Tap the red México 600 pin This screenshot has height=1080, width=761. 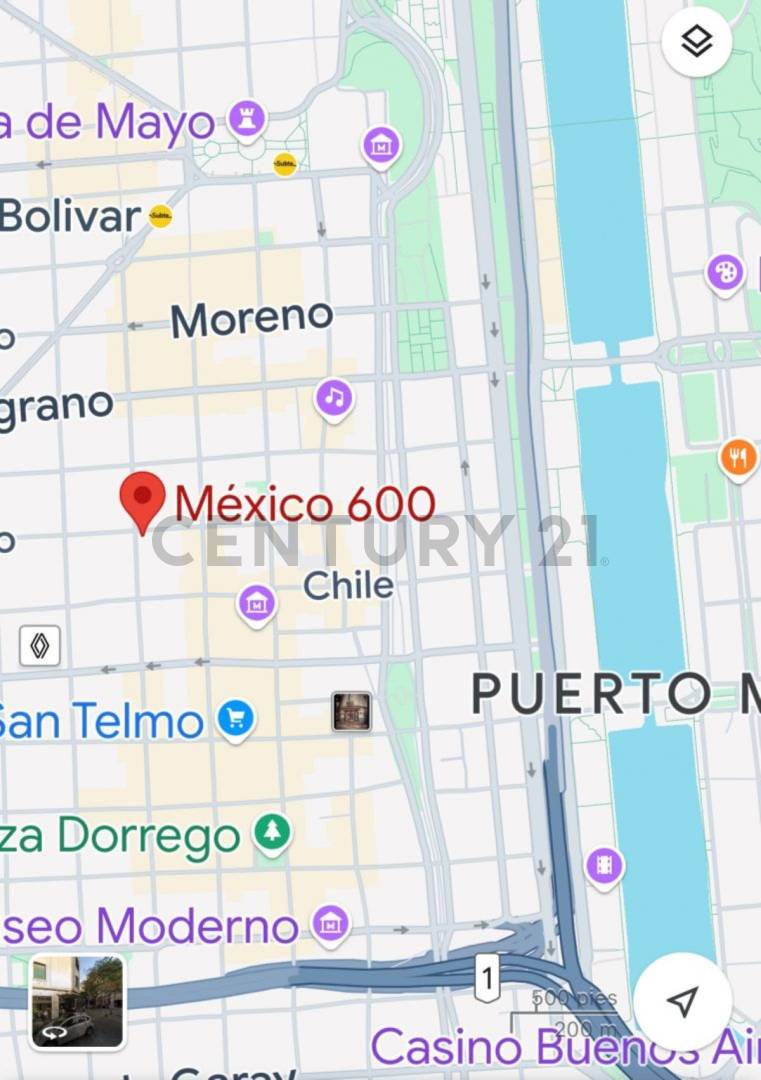143,499
